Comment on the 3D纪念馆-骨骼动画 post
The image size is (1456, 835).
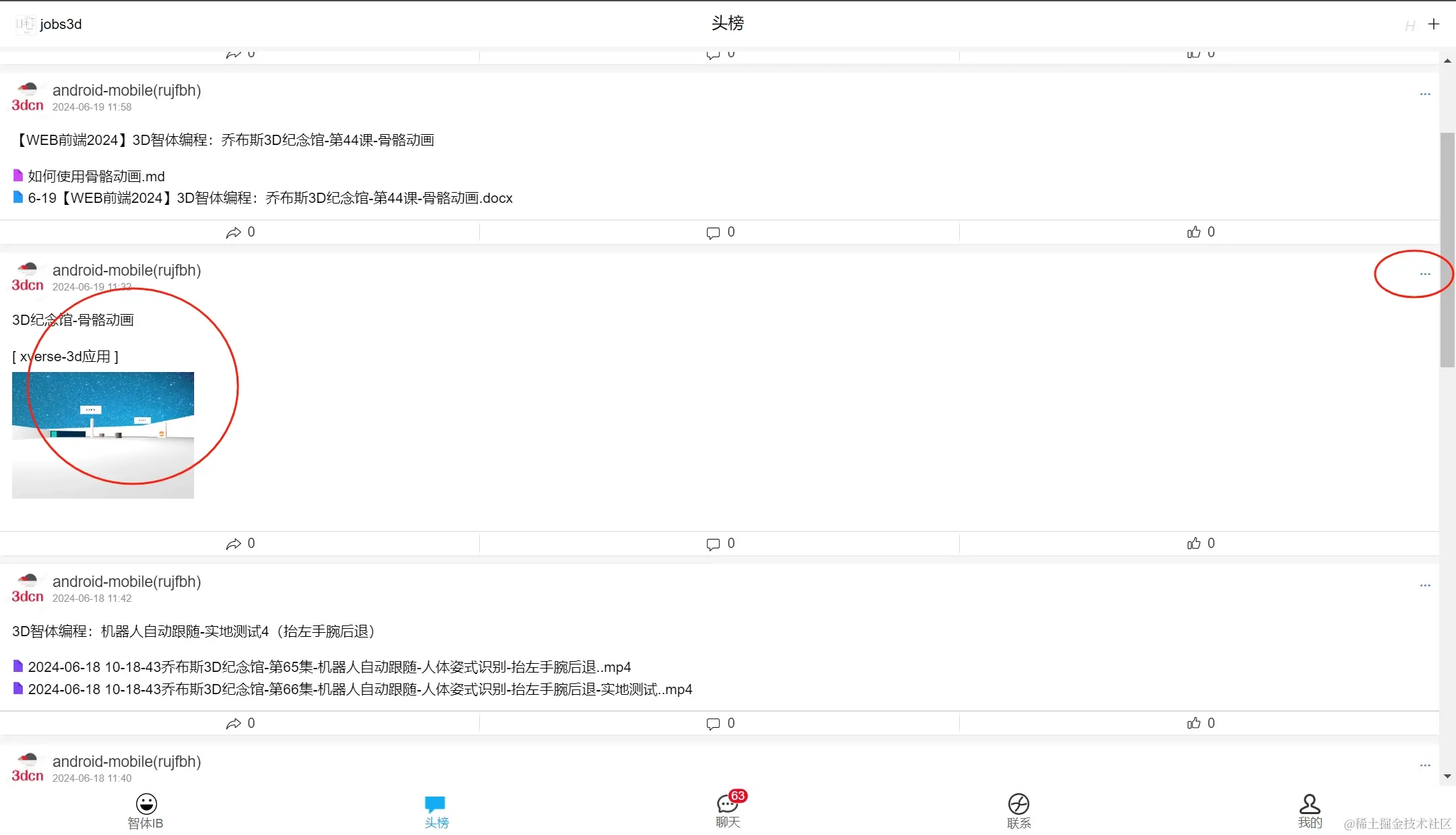pos(720,544)
